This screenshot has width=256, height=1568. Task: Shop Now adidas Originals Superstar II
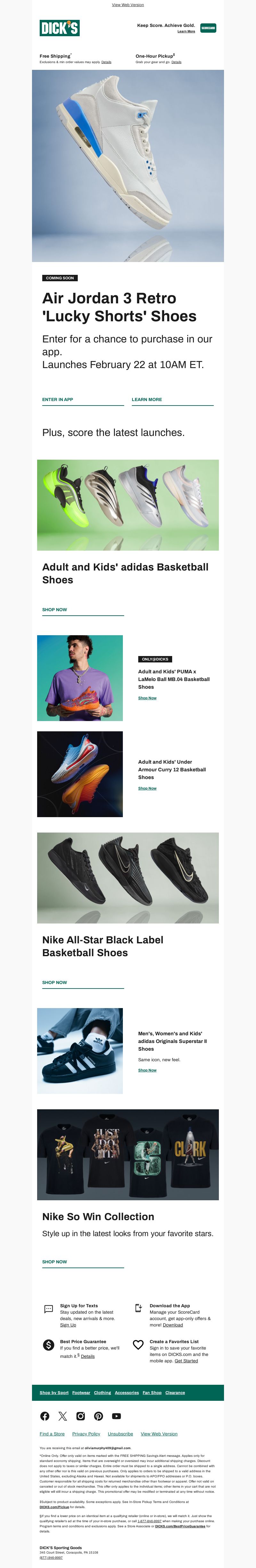click(x=147, y=1070)
